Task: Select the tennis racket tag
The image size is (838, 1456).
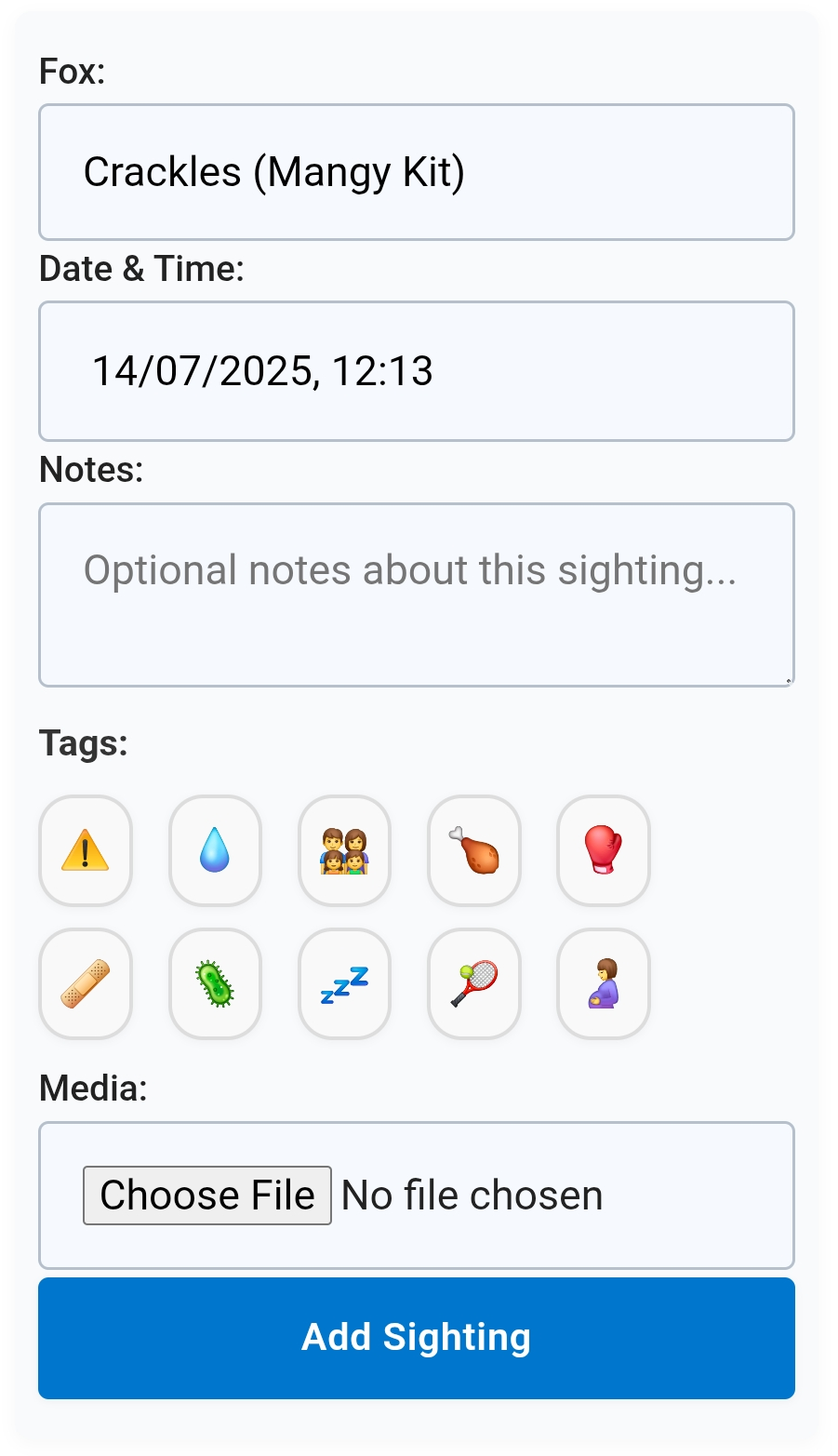Action: pyautogui.click(x=473, y=983)
